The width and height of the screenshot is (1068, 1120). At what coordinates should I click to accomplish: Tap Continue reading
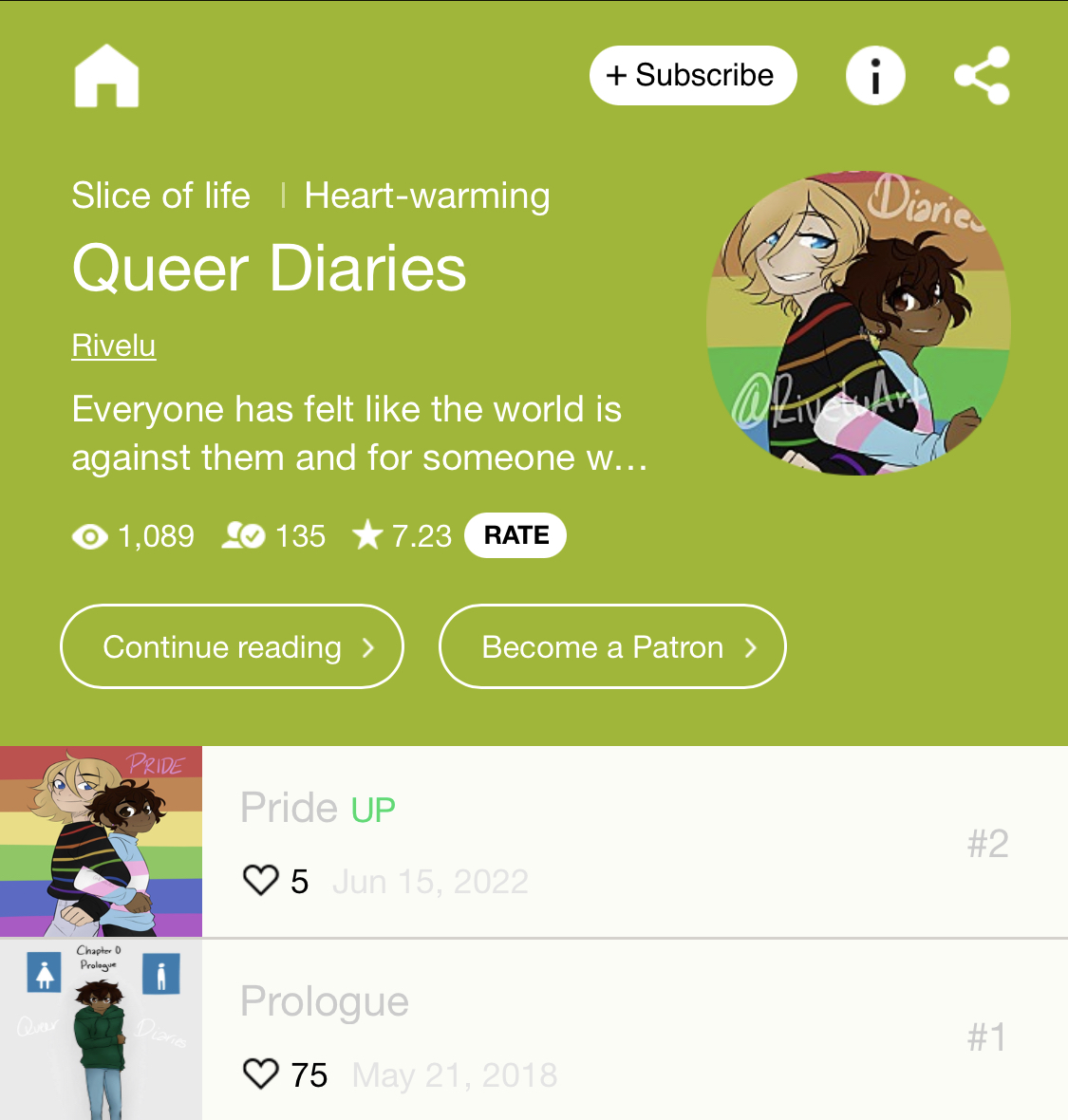(232, 646)
